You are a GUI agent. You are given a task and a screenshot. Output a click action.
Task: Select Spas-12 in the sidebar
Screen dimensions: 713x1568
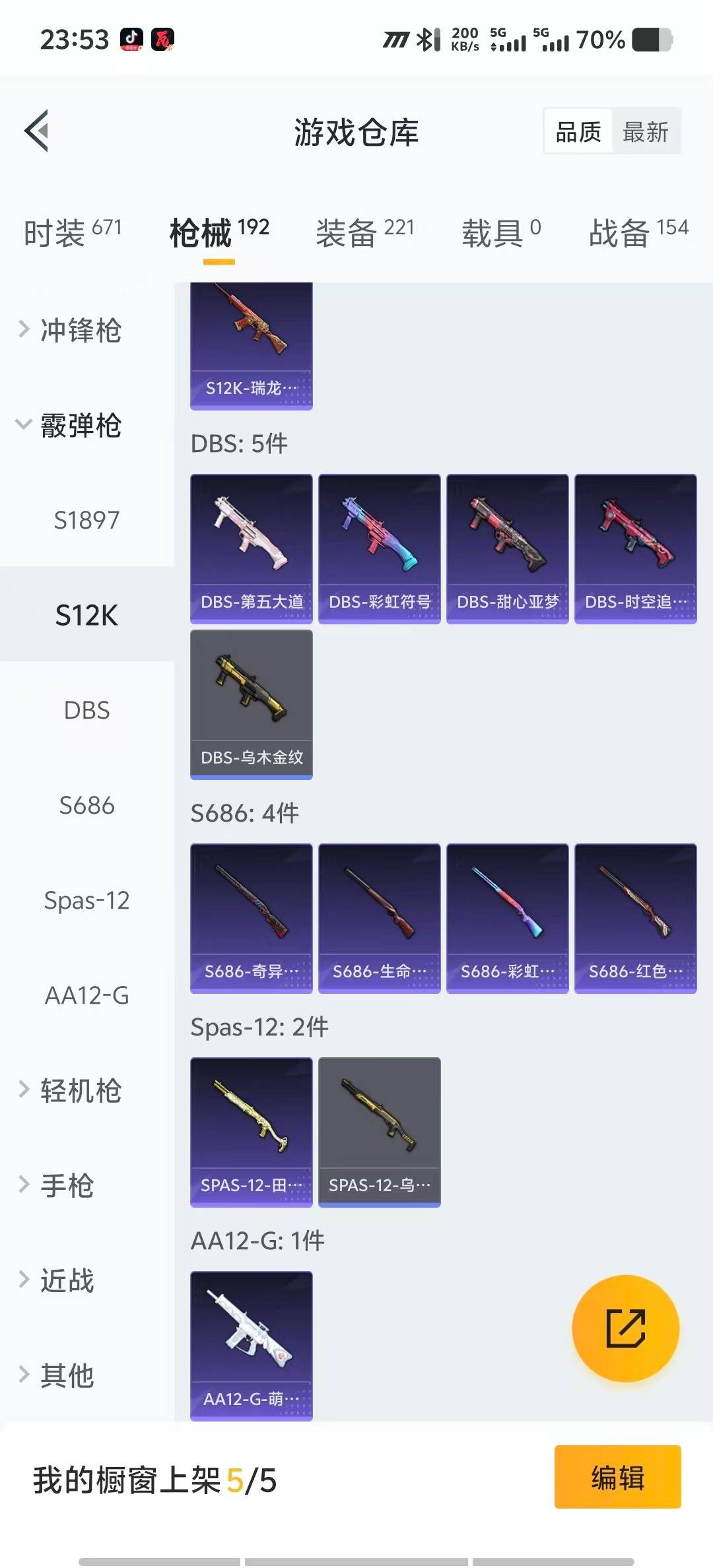[x=86, y=900]
